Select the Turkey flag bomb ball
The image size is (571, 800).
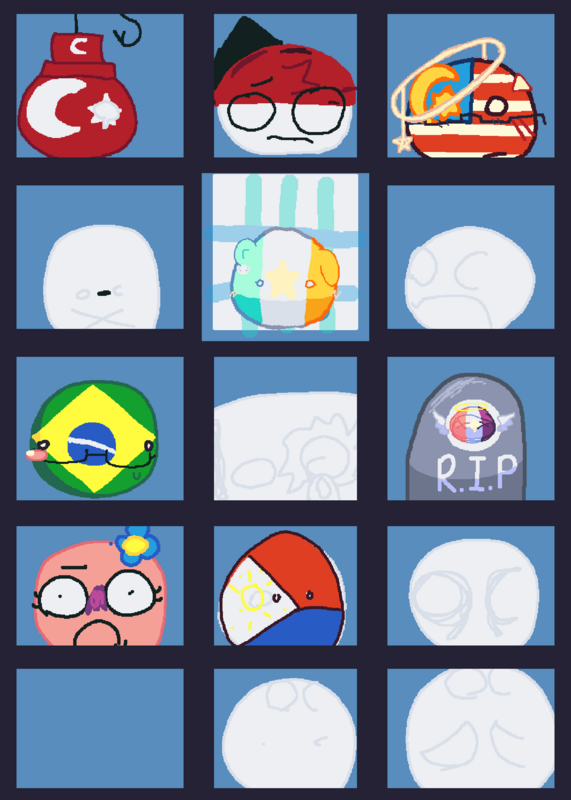[x=100, y=86]
